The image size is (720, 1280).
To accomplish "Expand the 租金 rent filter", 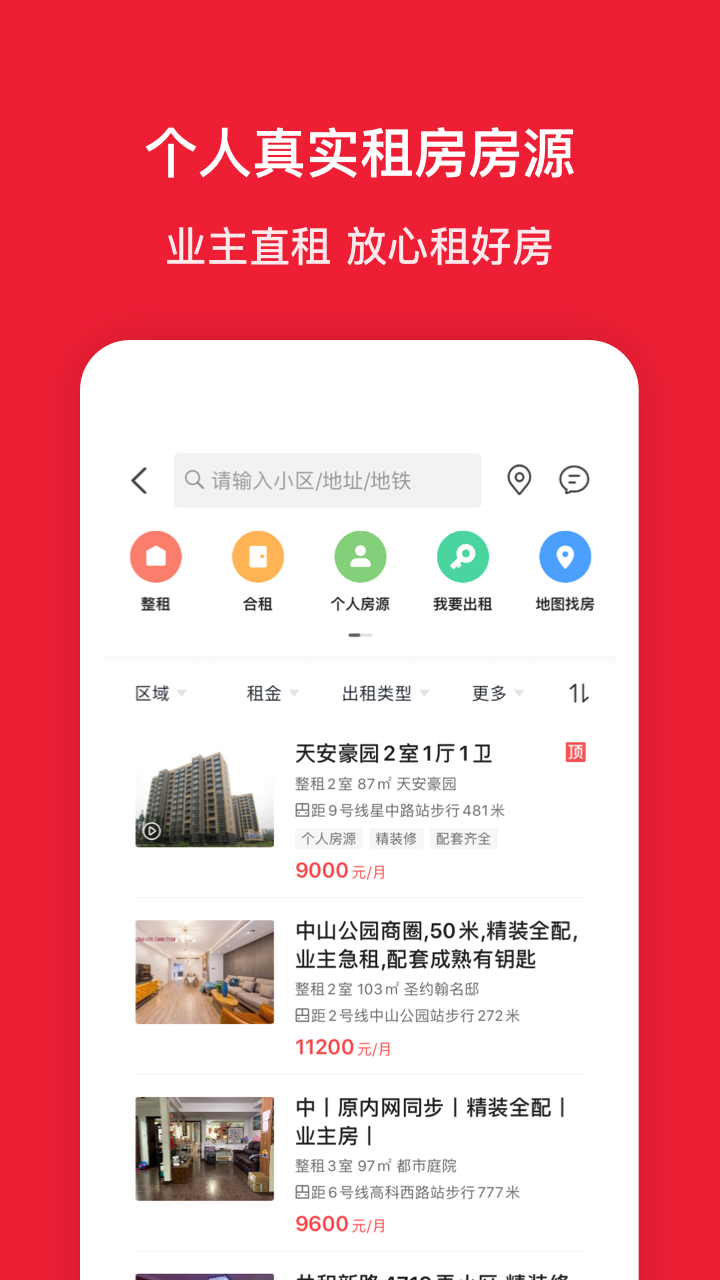I will (270, 692).
